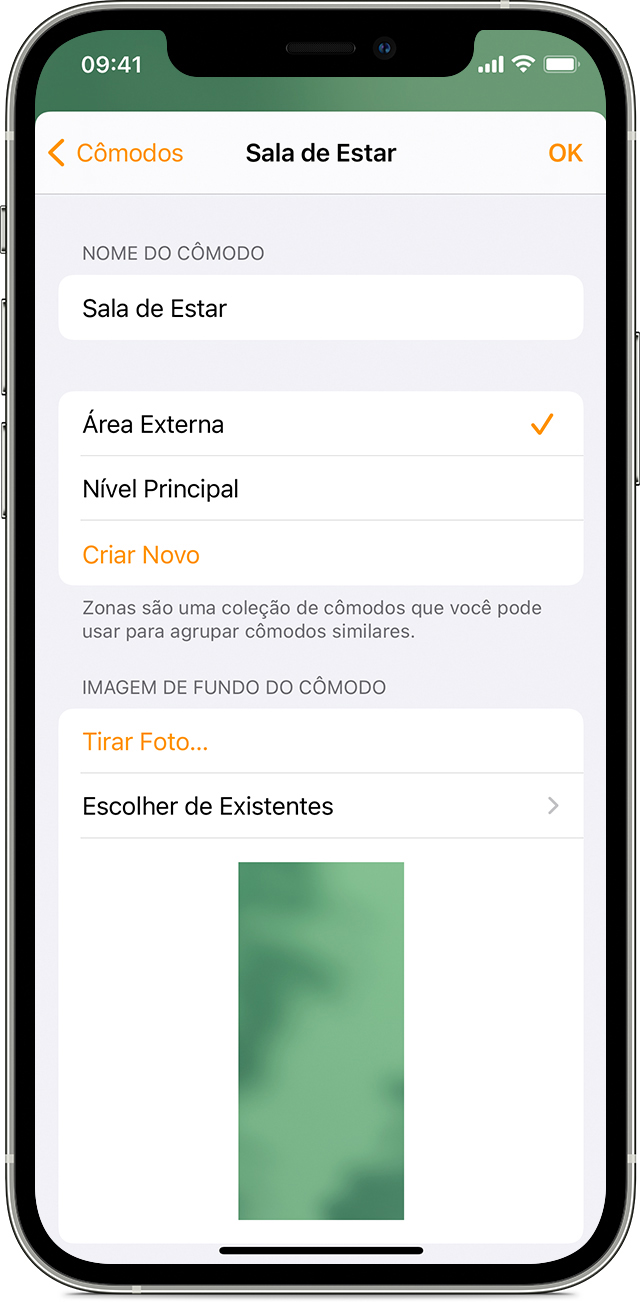Open Escolher de Existentes
This screenshot has width=640, height=1302.
pos(320,806)
